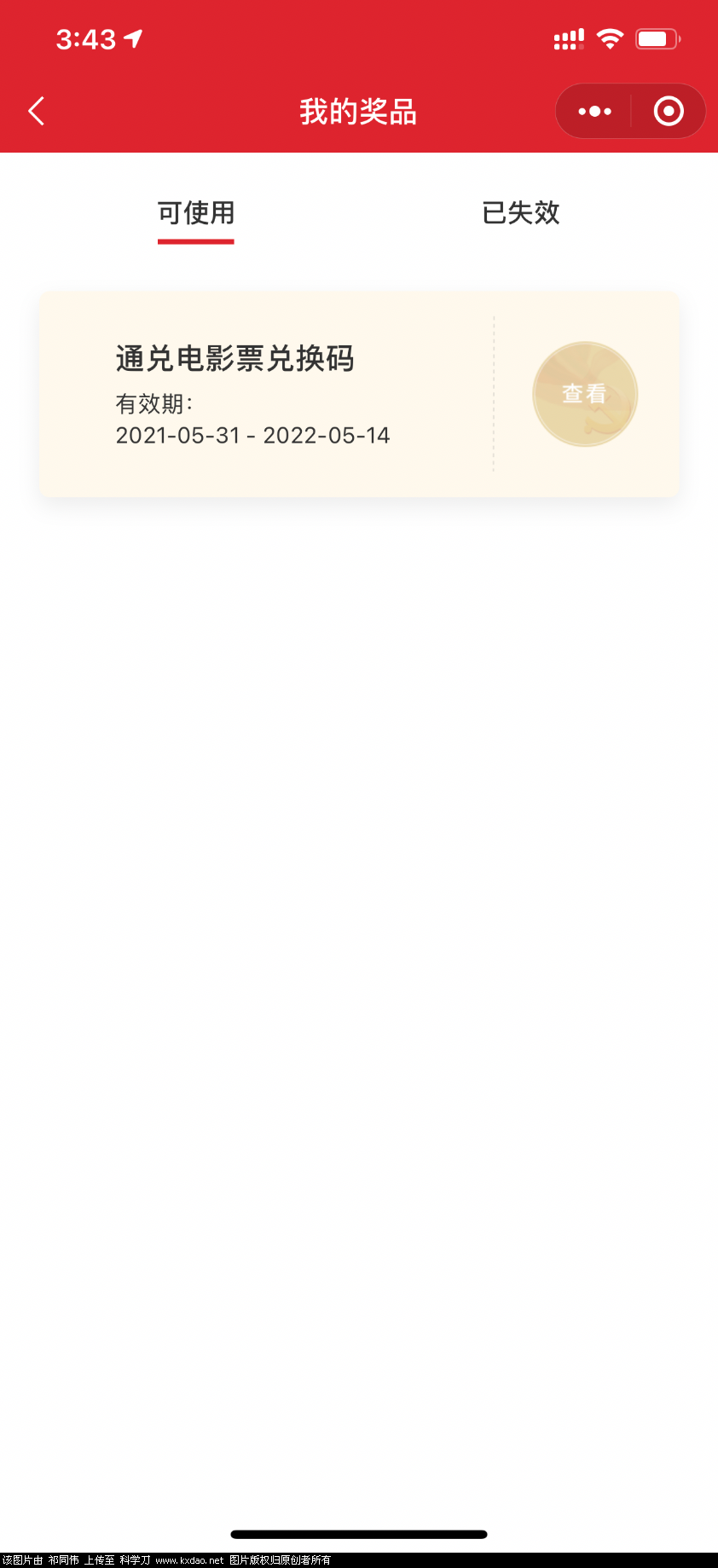Tap the gold 查看 circular badge

[584, 393]
